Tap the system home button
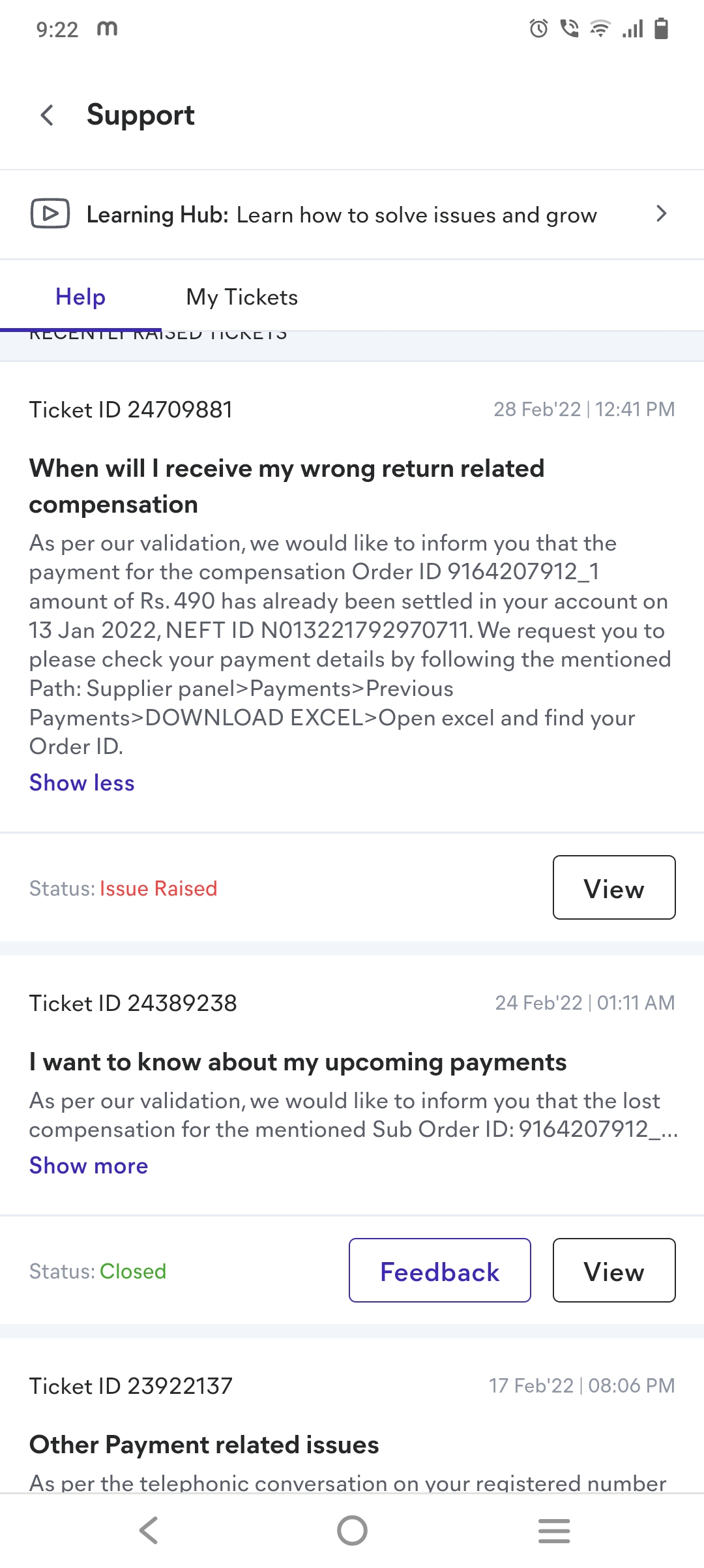The image size is (704, 1568). 352,1530
